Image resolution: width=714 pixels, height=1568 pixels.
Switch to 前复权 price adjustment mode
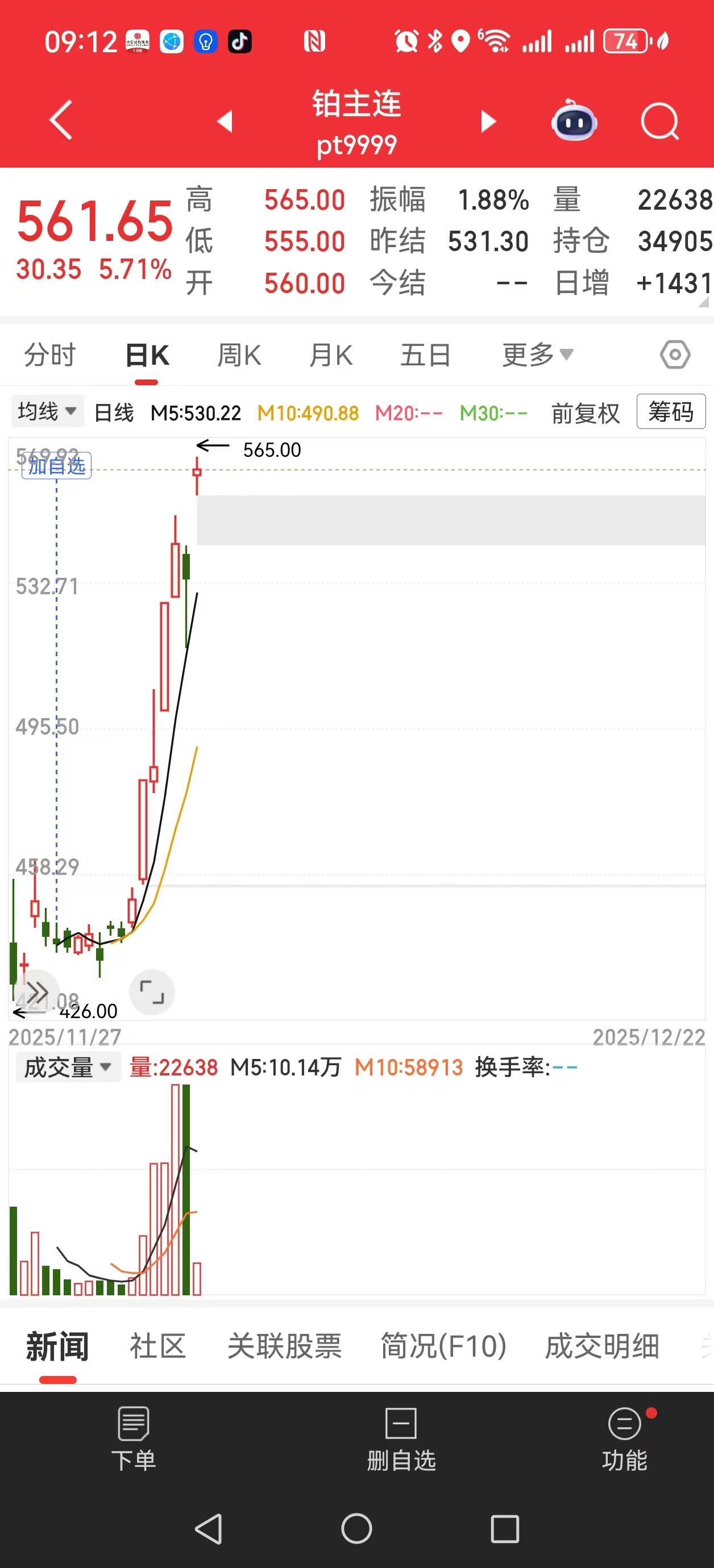586,412
